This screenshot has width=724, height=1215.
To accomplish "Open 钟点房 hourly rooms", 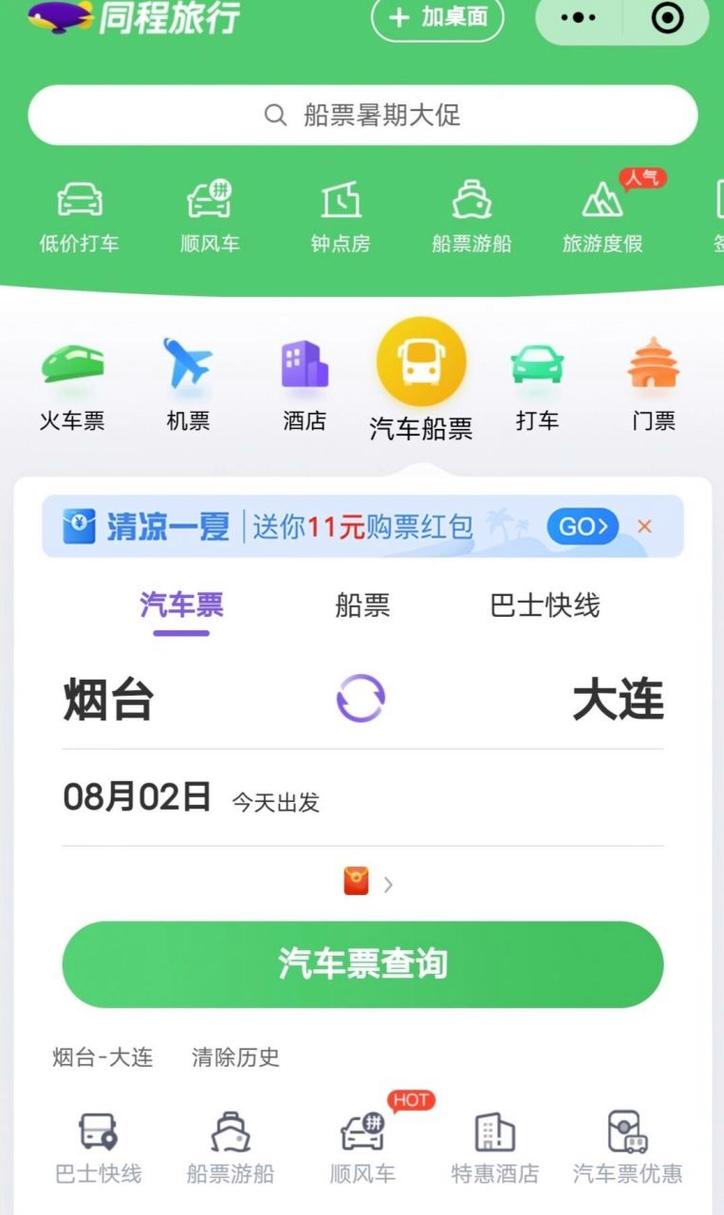I will [x=341, y=217].
